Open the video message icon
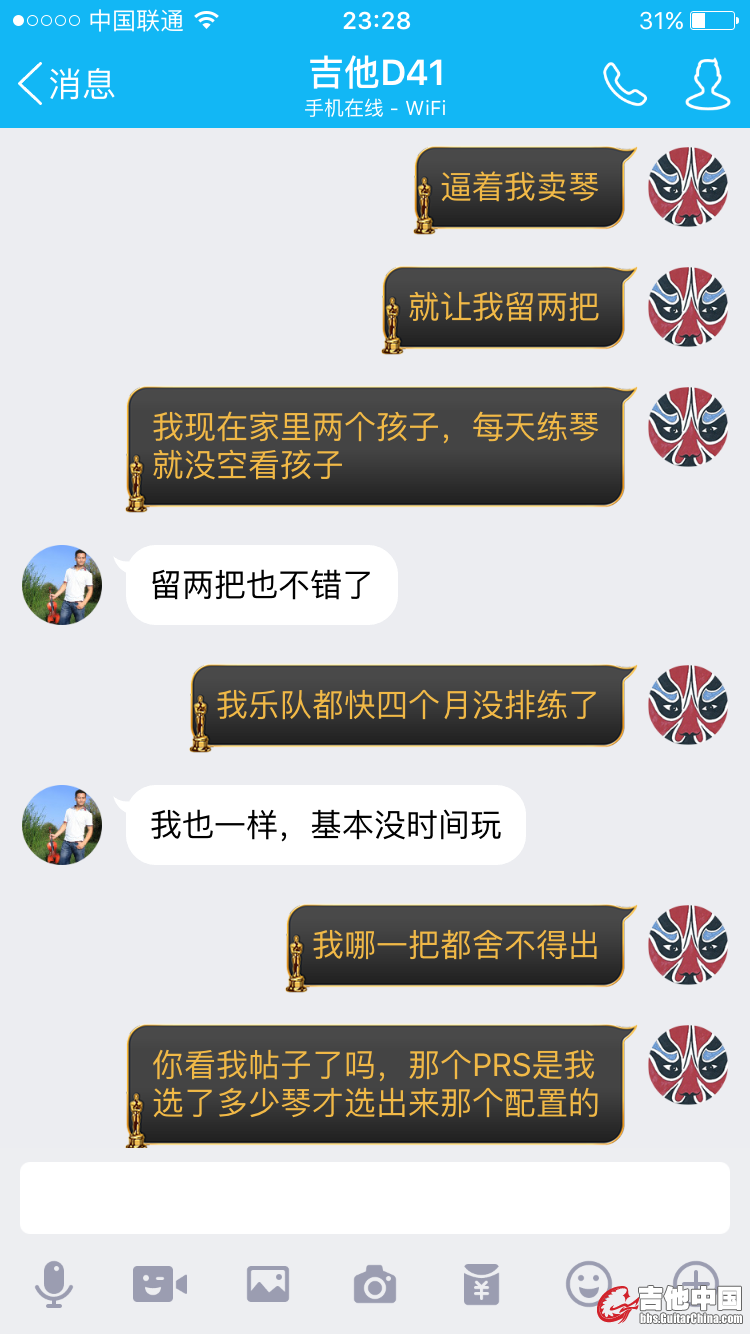The image size is (750, 1334). pyautogui.click(x=160, y=1284)
